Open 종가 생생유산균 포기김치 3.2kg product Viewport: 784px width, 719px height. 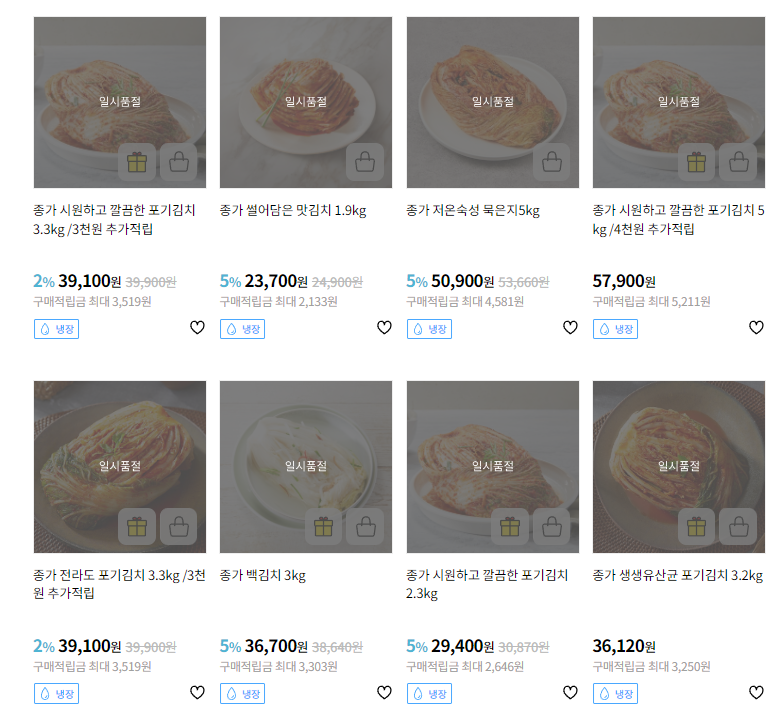[678, 575]
